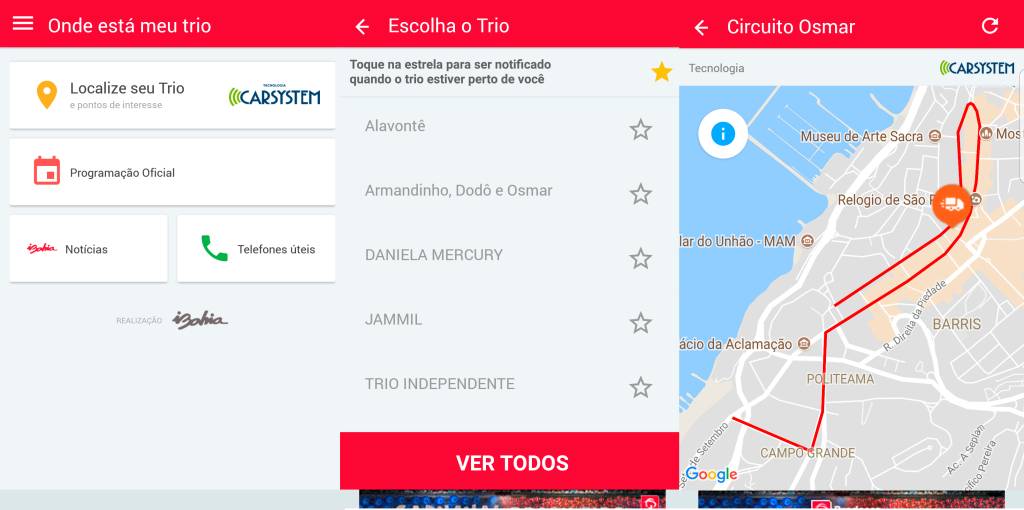This screenshot has width=1024, height=510.
Task: Open the Notícias card
Action: tap(88, 249)
